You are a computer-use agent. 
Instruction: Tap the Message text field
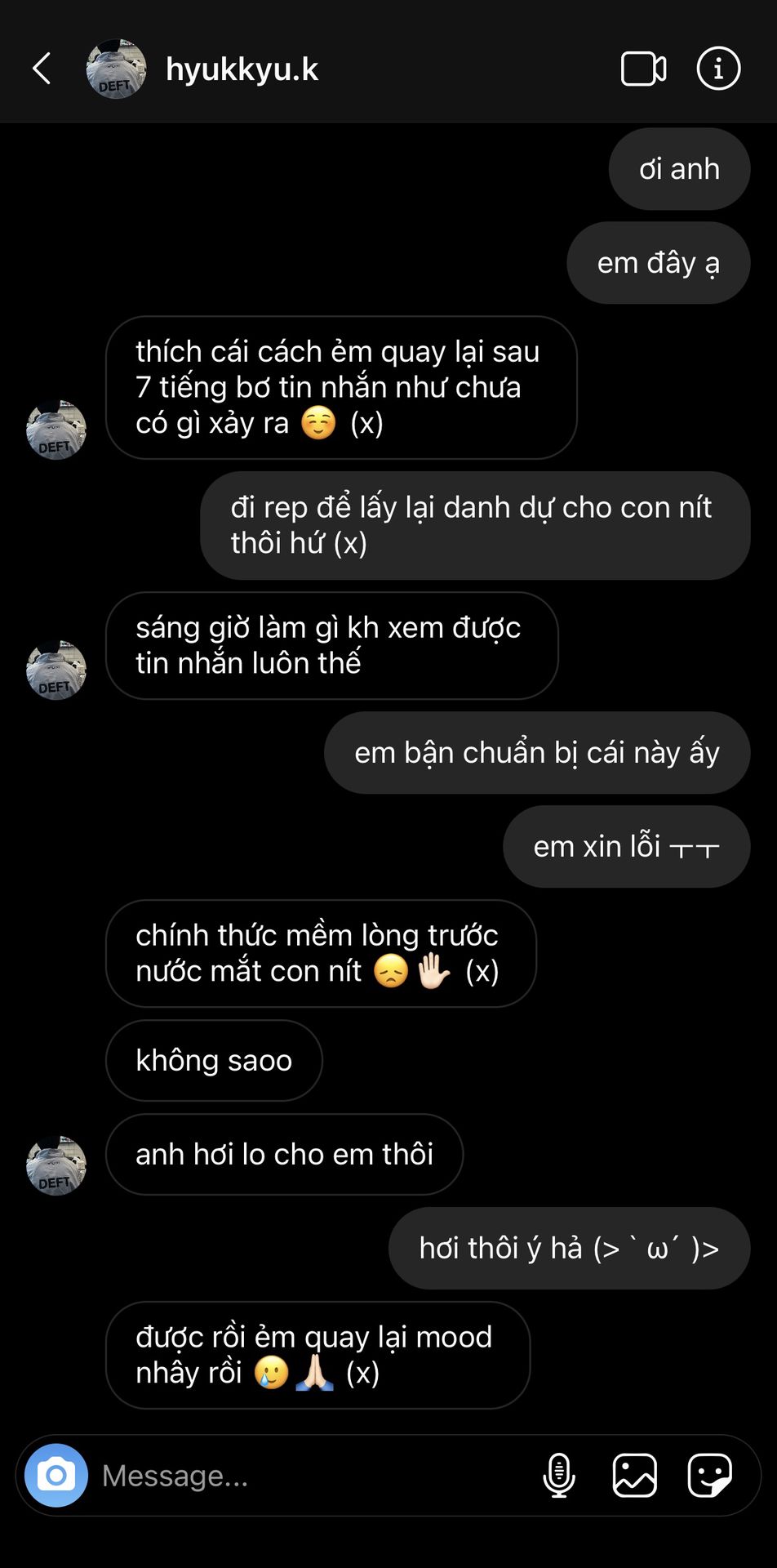tap(310, 1475)
